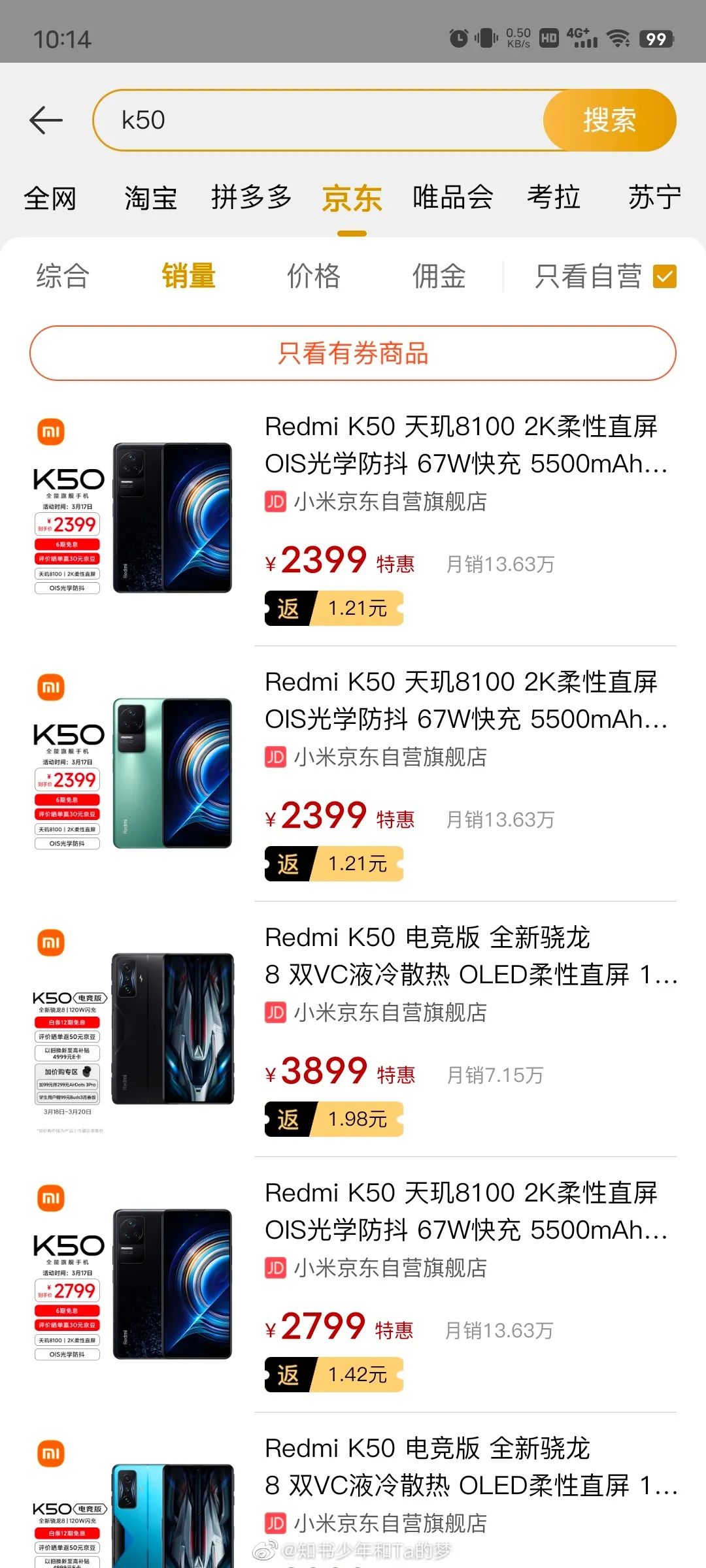706x1568 pixels.
Task: Tap the back arrow to return
Action: (46, 120)
